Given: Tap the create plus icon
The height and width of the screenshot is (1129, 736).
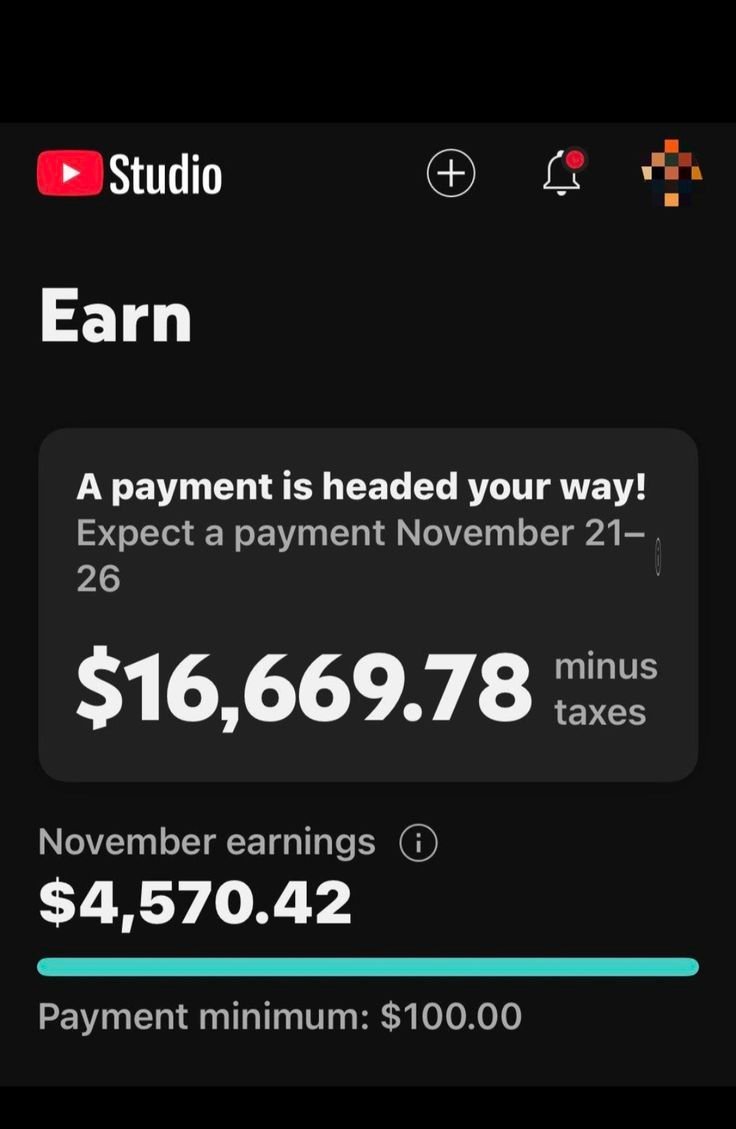Looking at the screenshot, I should pyautogui.click(x=451, y=174).
